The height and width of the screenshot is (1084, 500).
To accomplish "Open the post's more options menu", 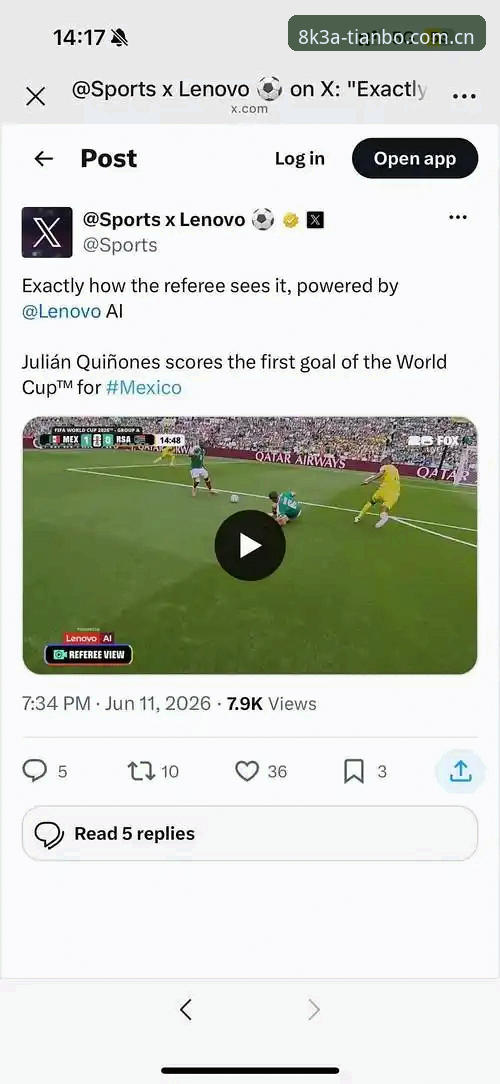I will [458, 218].
